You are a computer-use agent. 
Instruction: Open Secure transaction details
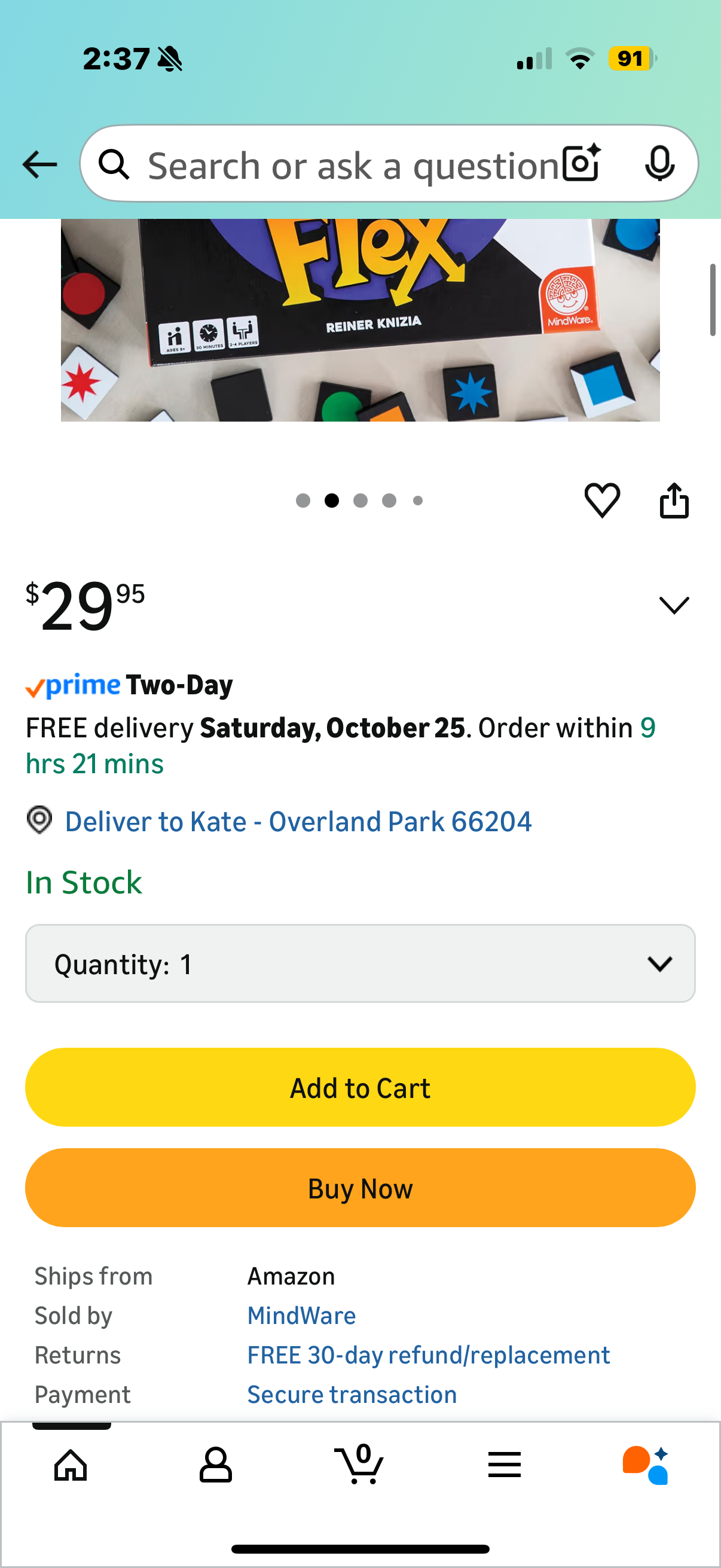(x=352, y=1395)
